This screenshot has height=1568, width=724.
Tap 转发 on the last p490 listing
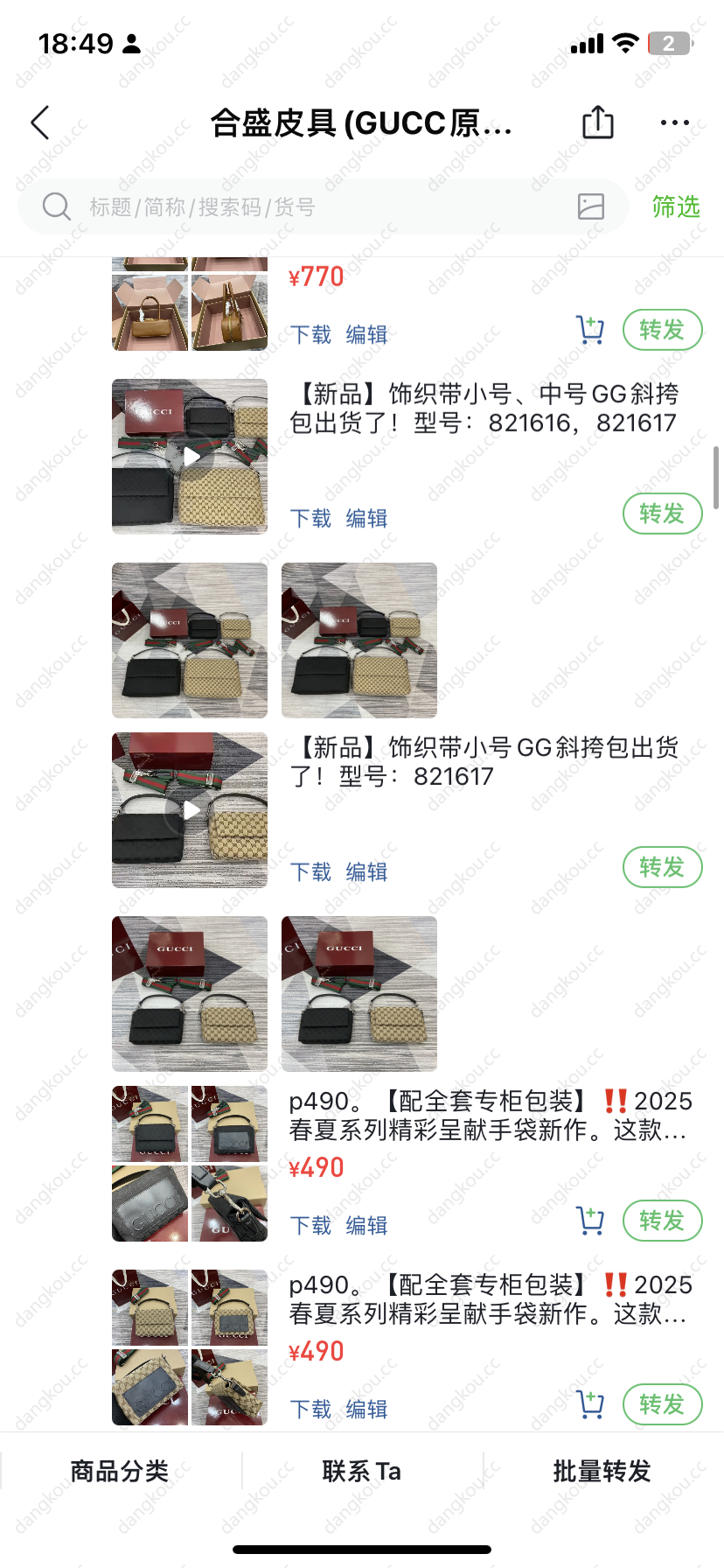coord(662,1404)
